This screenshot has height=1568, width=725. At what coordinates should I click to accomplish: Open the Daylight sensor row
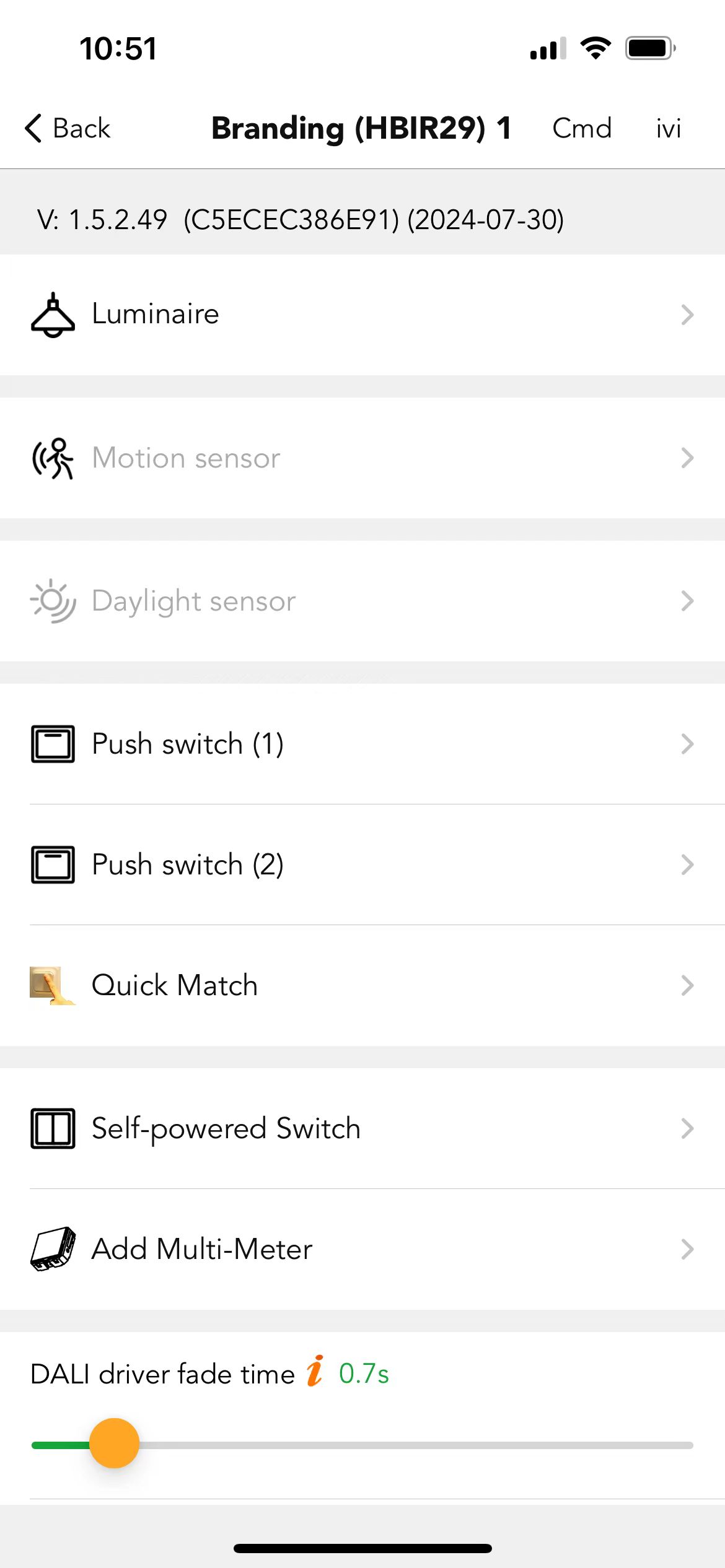362,601
